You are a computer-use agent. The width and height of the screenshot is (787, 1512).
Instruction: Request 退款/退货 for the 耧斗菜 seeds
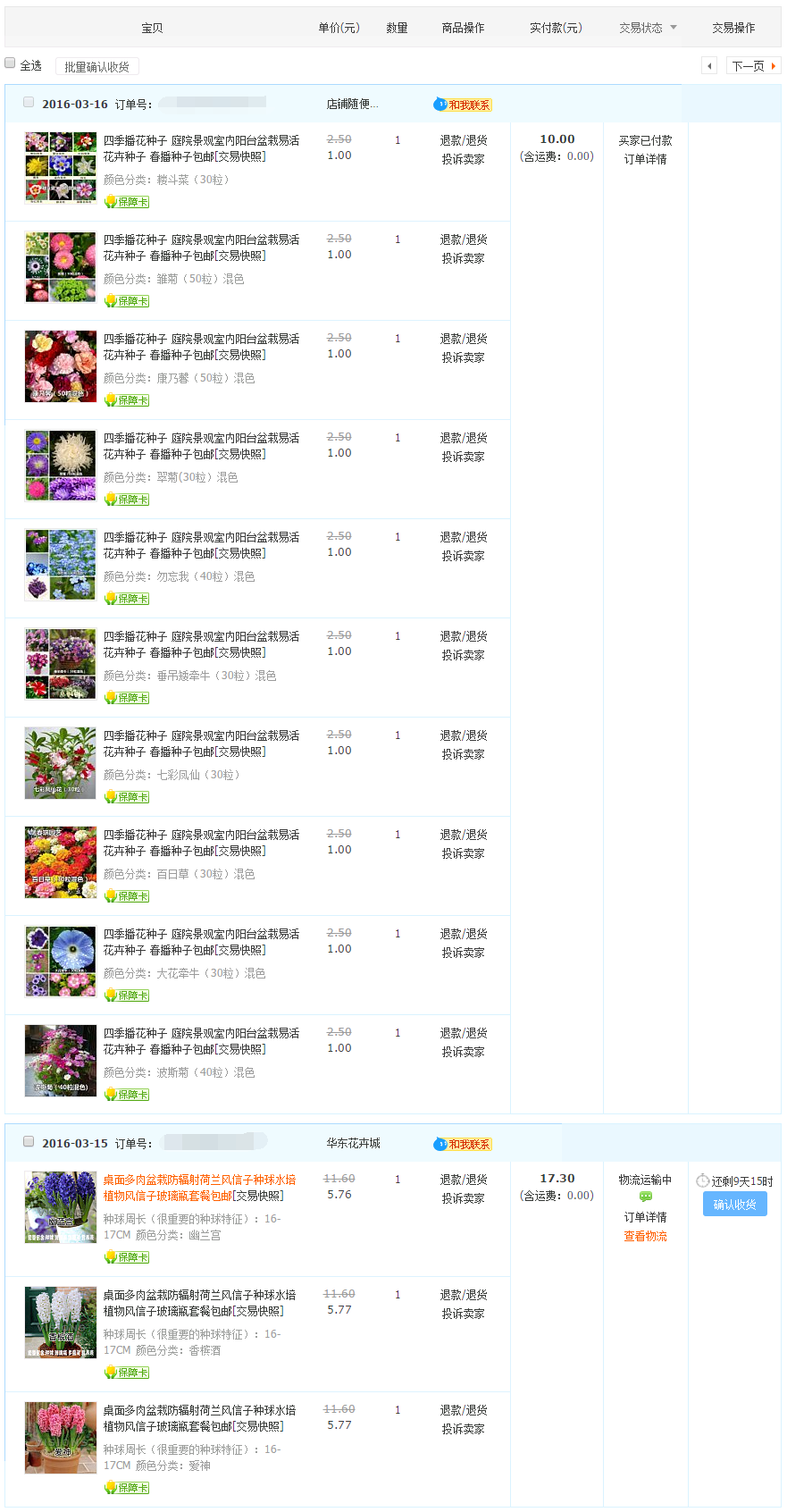click(463, 140)
